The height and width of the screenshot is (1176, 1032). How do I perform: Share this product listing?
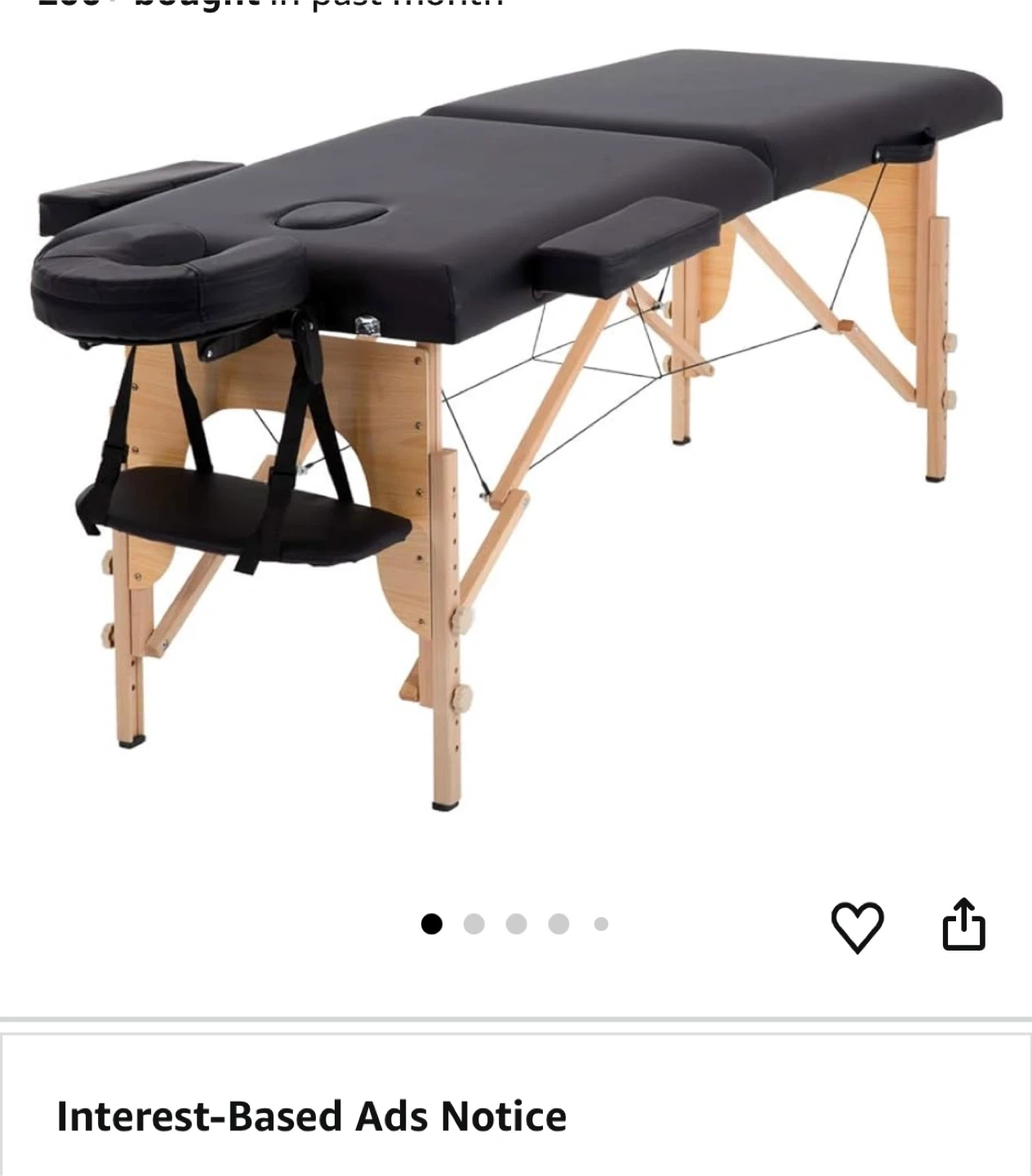963,924
